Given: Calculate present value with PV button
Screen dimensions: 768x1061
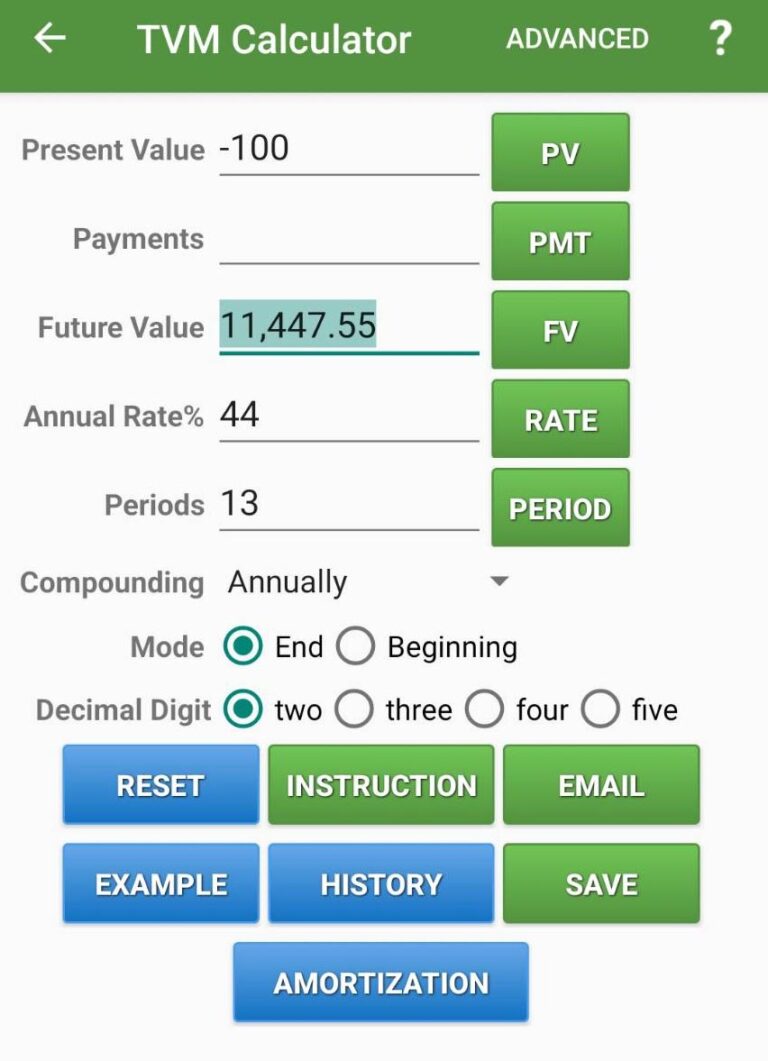Looking at the screenshot, I should pos(560,153).
